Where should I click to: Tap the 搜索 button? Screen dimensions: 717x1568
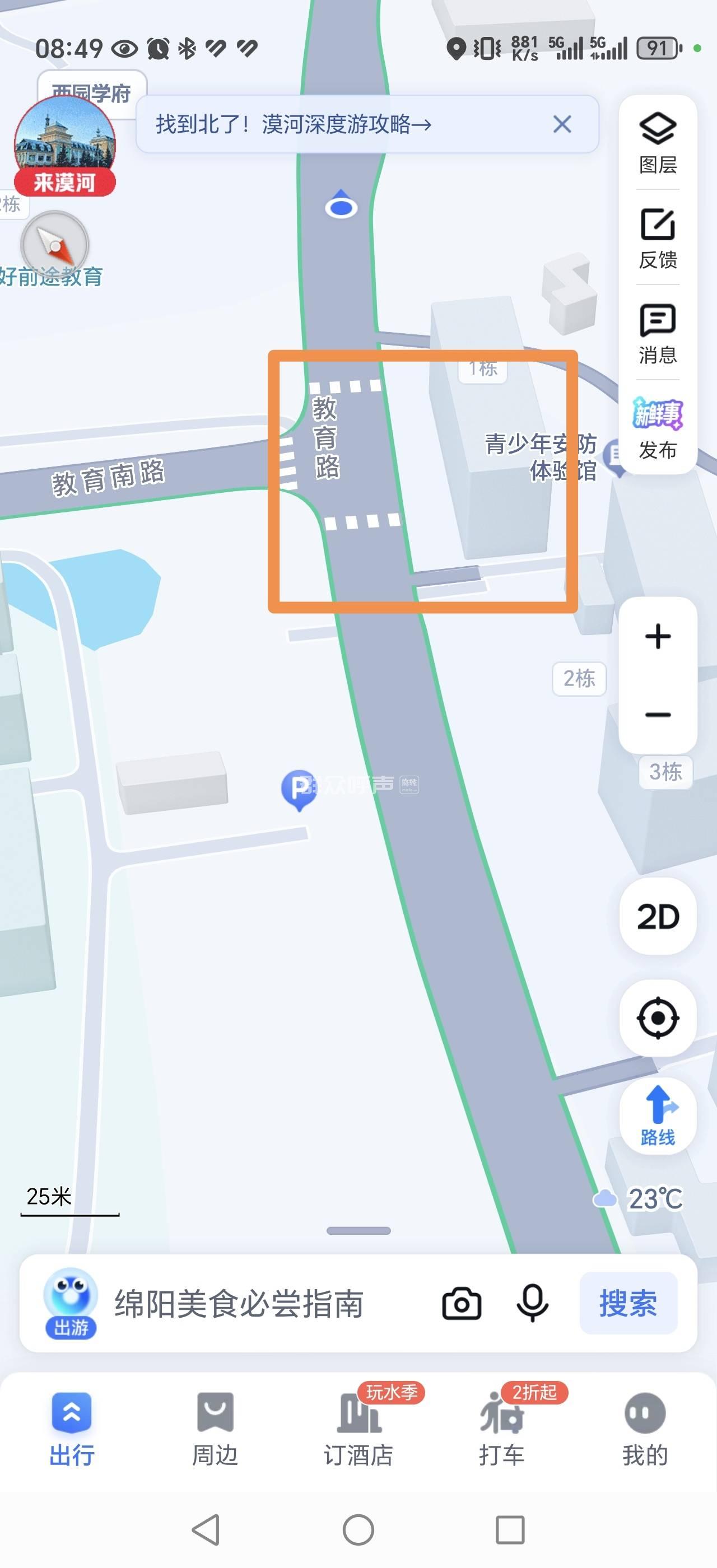(x=628, y=1304)
